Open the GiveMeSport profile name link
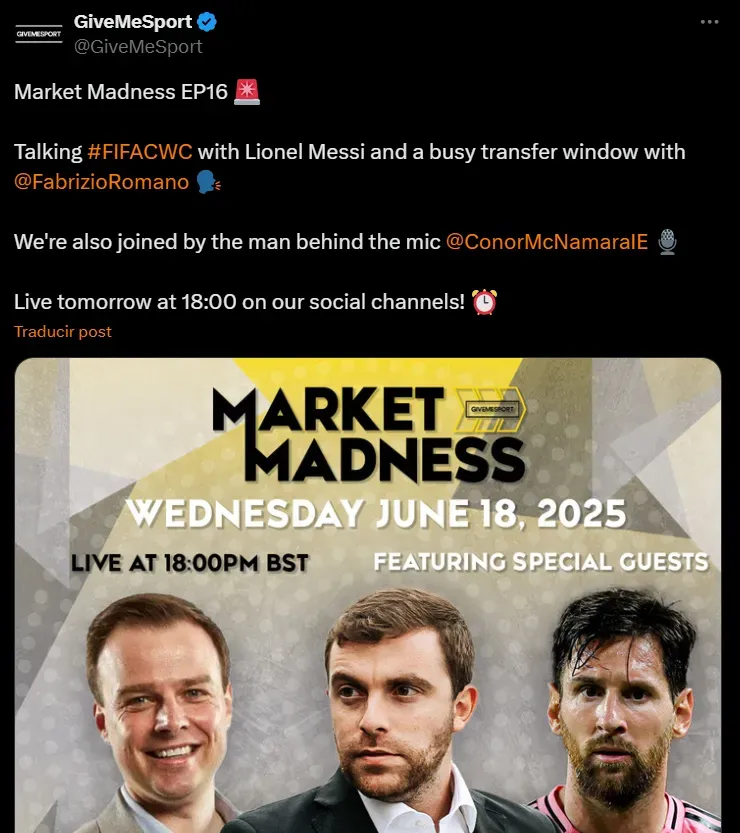 coord(132,22)
